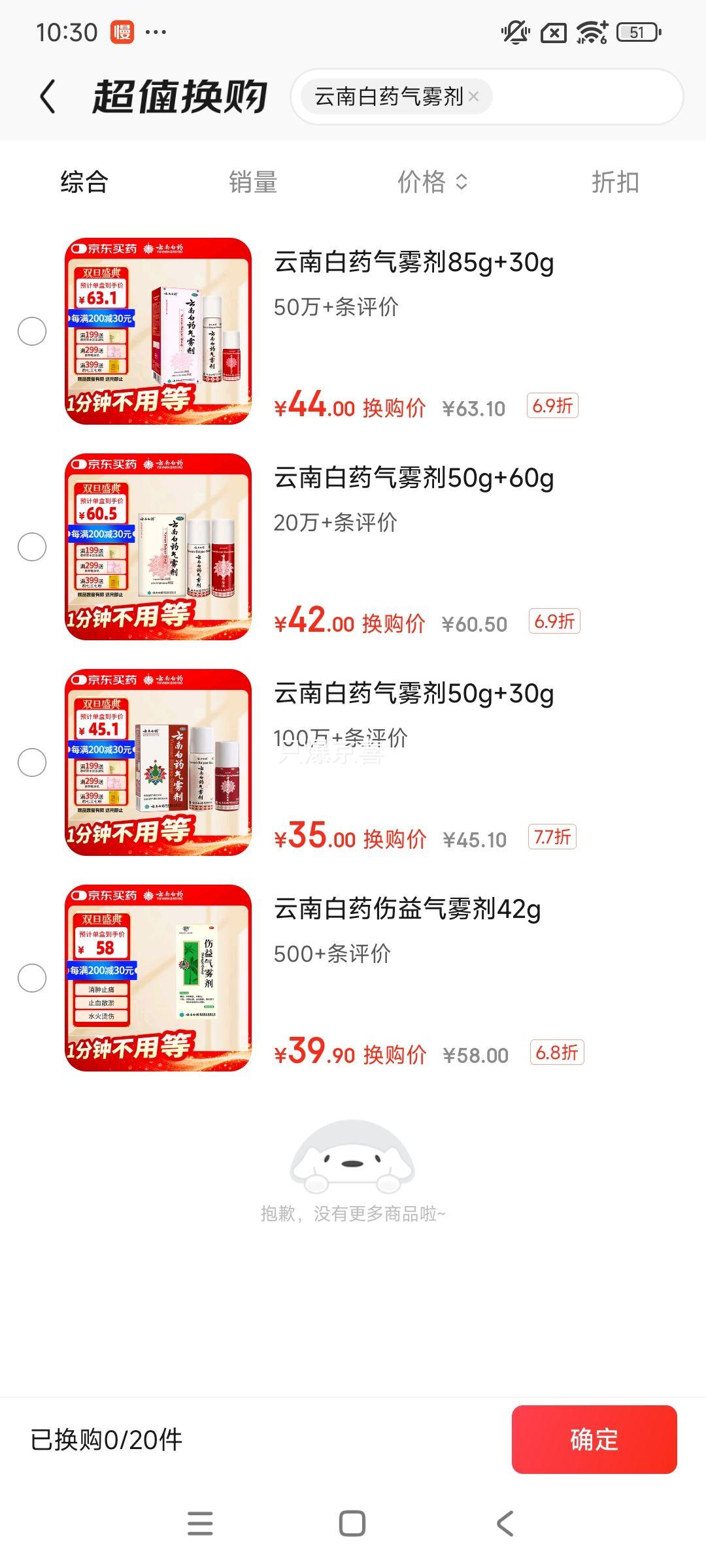Tap the back arrow to exit 超值换购
706x1568 pixels.
pos(48,96)
